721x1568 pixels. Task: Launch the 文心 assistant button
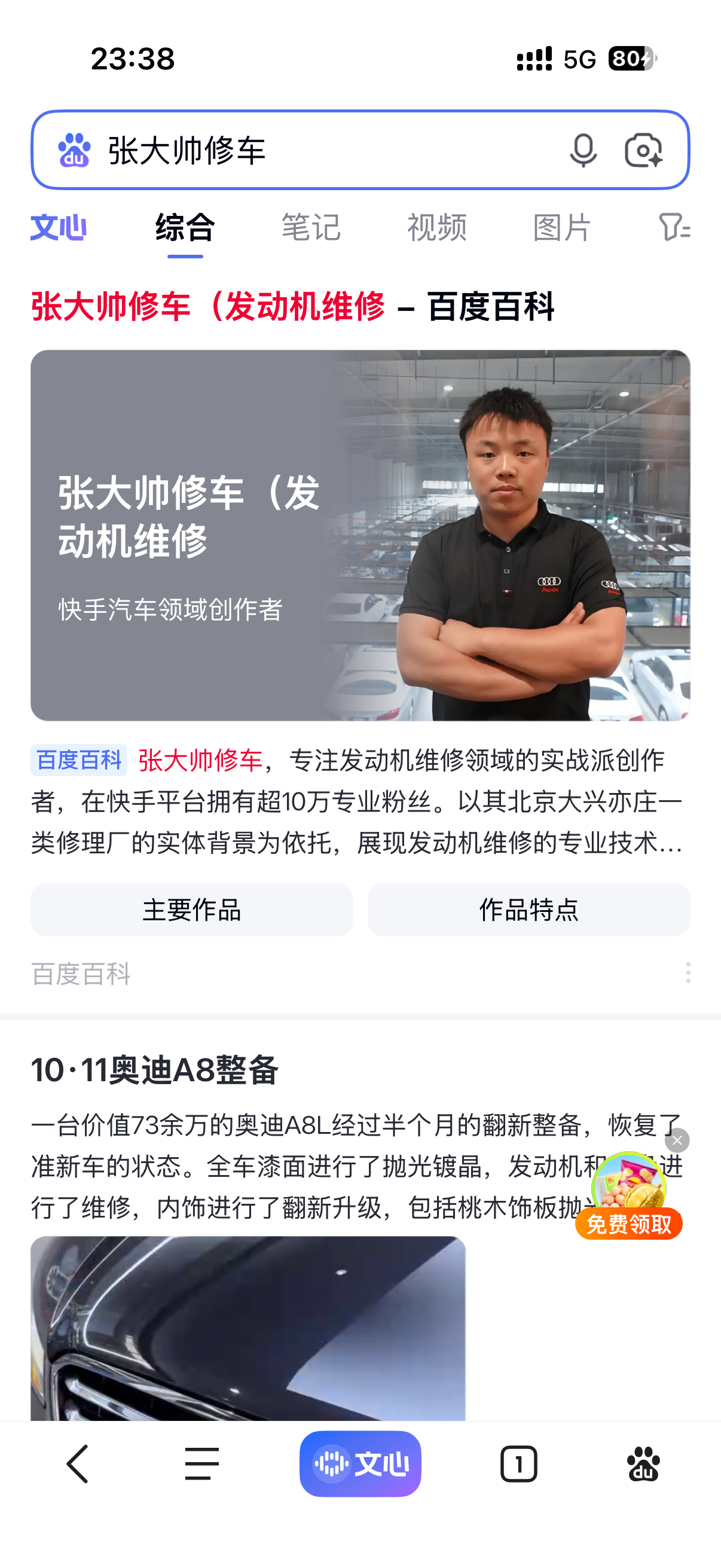[360, 1464]
